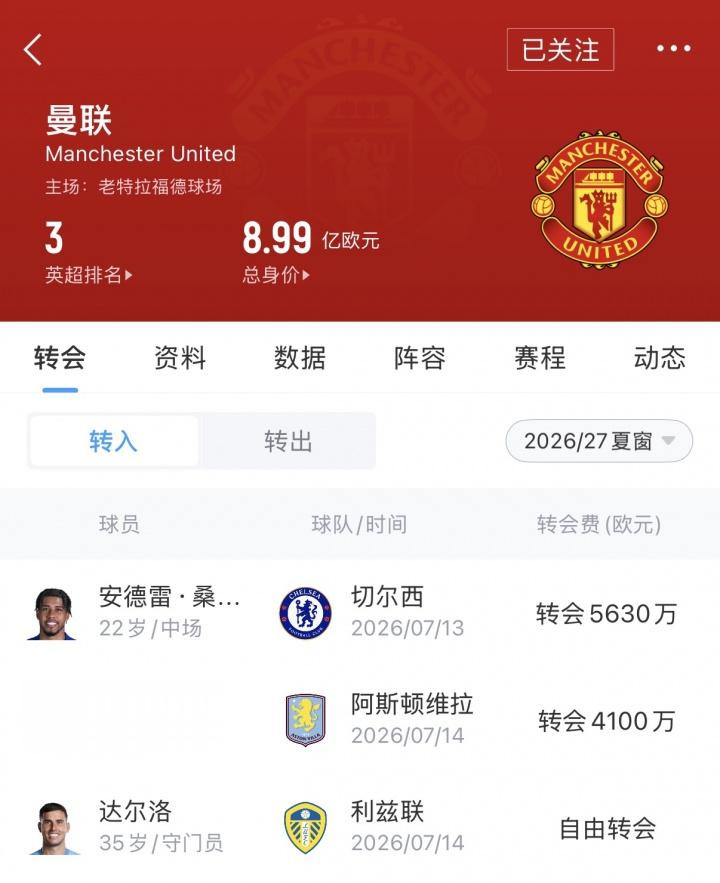Select the 转会 tab
Screen dimensions: 720x883
coord(60,358)
